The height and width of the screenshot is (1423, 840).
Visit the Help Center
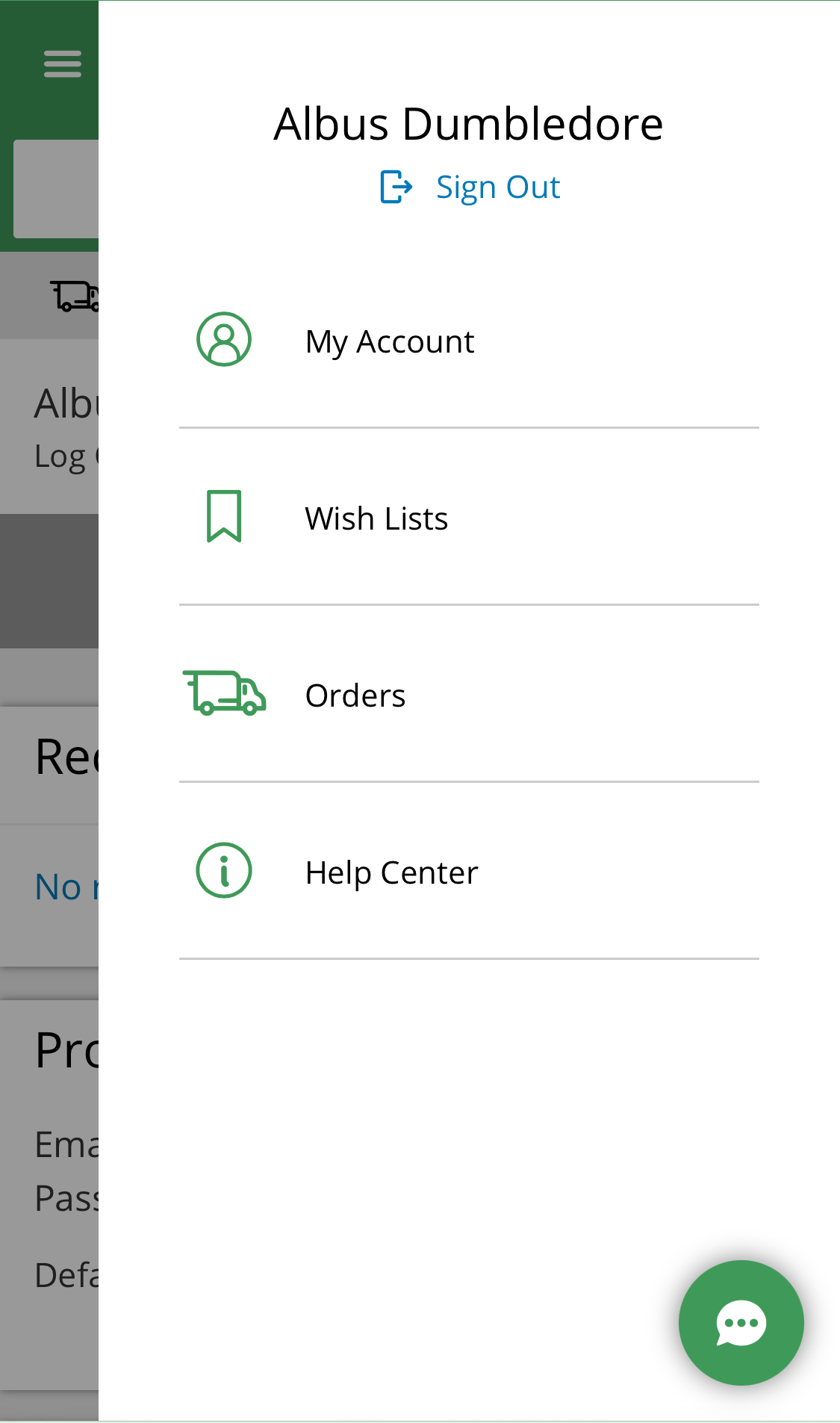click(391, 871)
